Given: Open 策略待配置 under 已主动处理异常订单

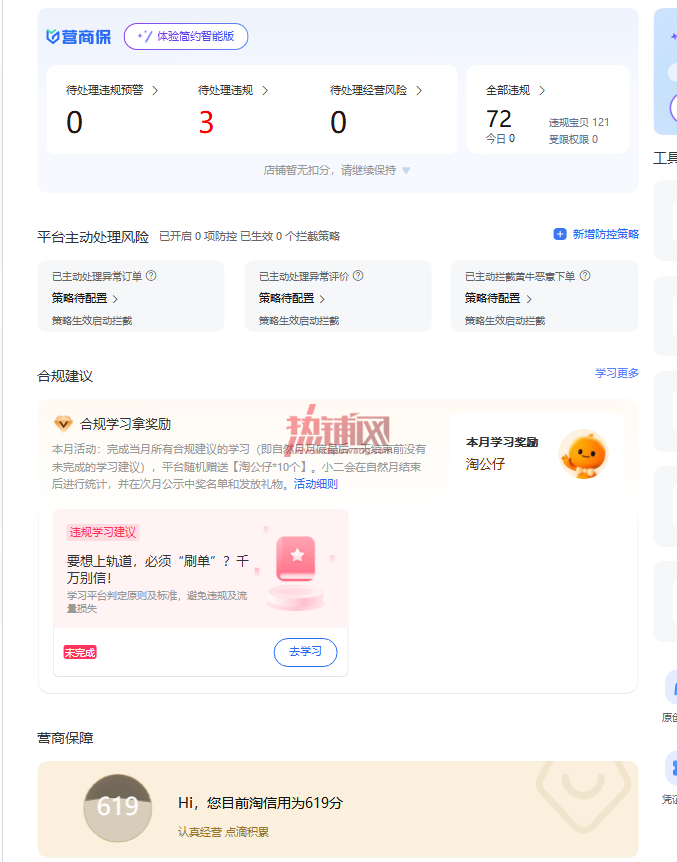Looking at the screenshot, I should tap(85, 299).
